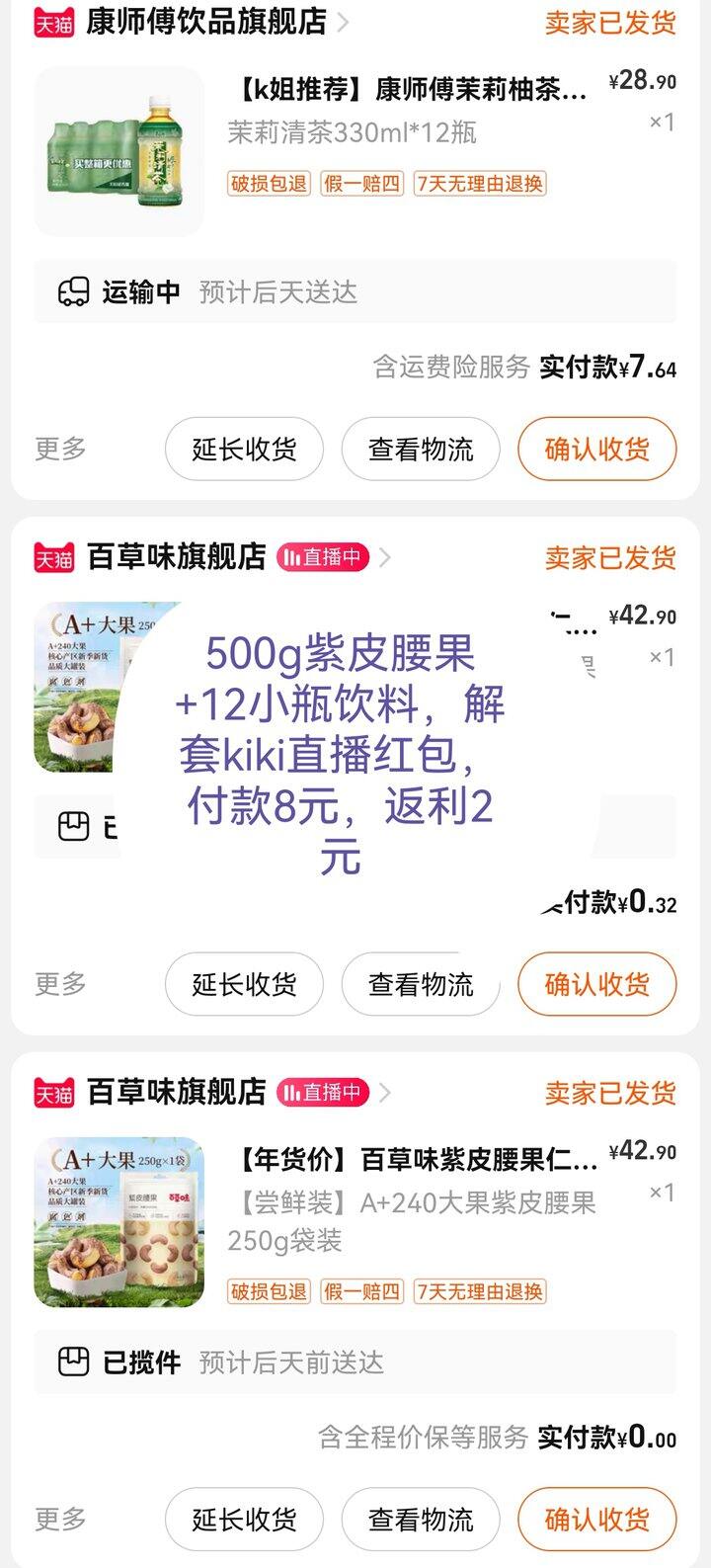Tap 延长收货 on the order paid ¥0.32
Viewport: 711px width, 1568px height.
click(244, 984)
